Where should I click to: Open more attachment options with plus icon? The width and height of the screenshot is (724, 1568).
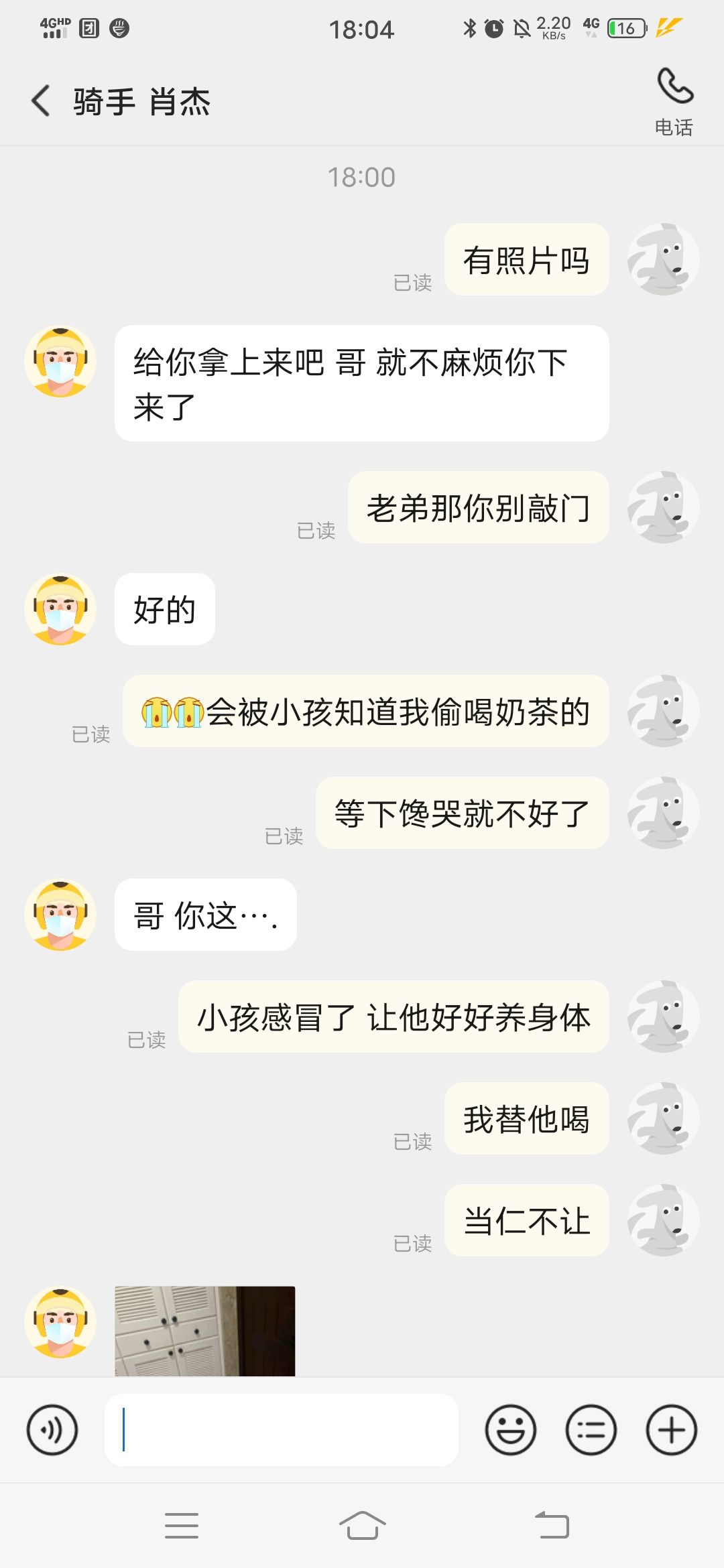[671, 1430]
